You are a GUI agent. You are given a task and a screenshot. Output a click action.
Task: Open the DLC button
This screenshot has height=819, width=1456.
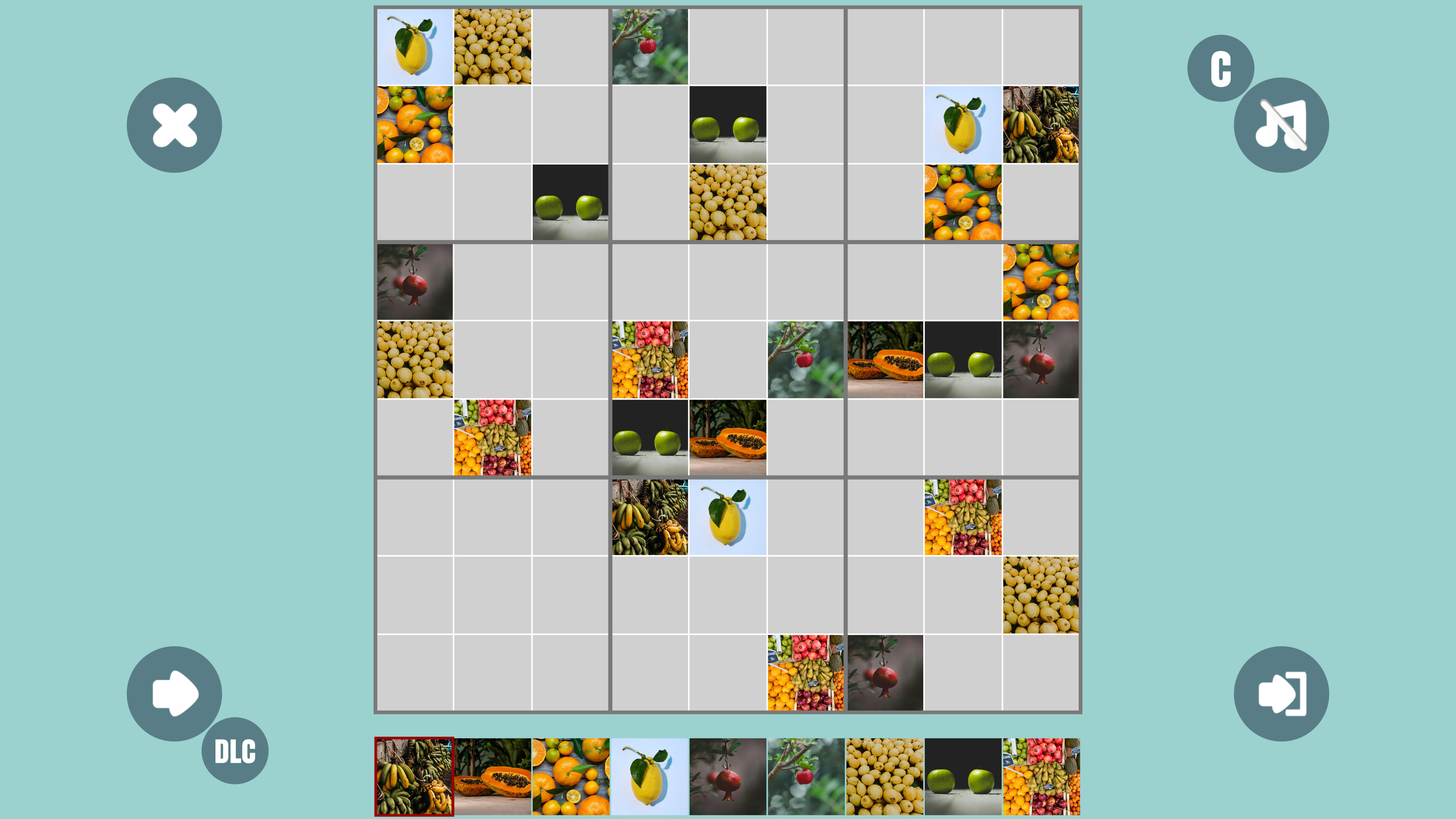click(235, 751)
